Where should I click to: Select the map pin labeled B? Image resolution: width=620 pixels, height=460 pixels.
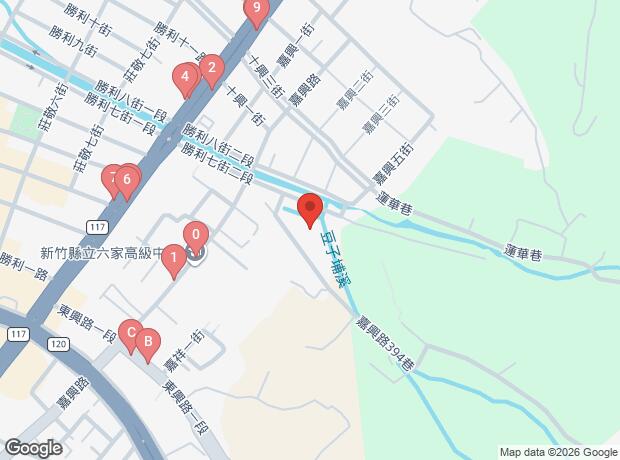[x=147, y=343]
